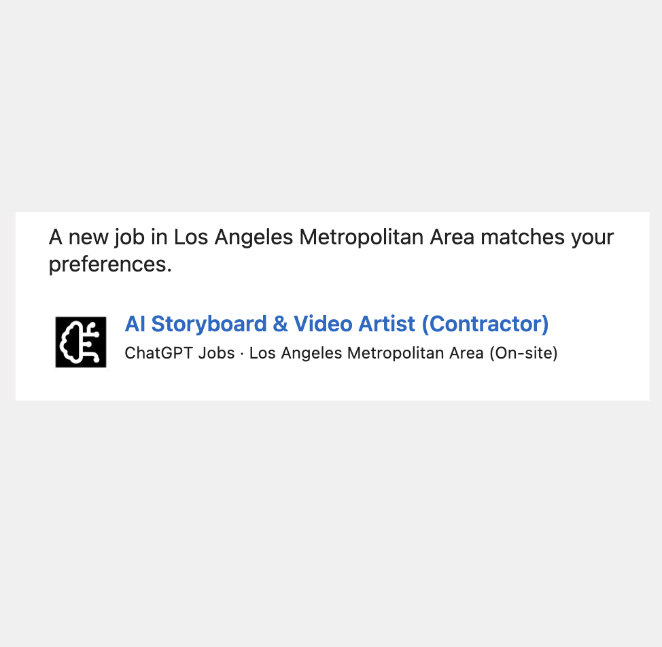662x647 pixels.
Task: Open the AI Storyboard & Video Artist job link
Action: pos(336,324)
